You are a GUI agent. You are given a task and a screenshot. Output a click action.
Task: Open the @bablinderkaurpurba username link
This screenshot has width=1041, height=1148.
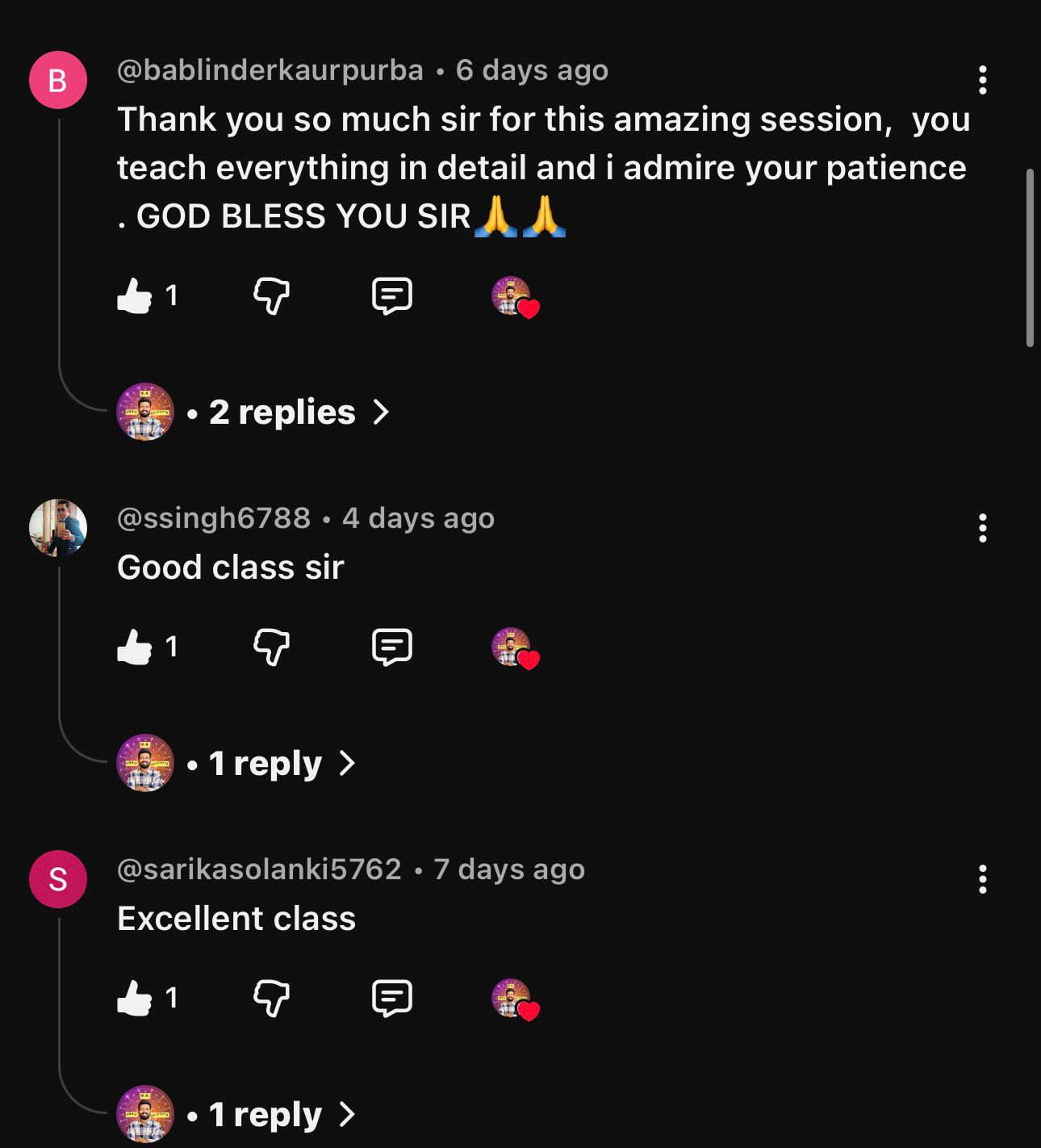(x=270, y=70)
